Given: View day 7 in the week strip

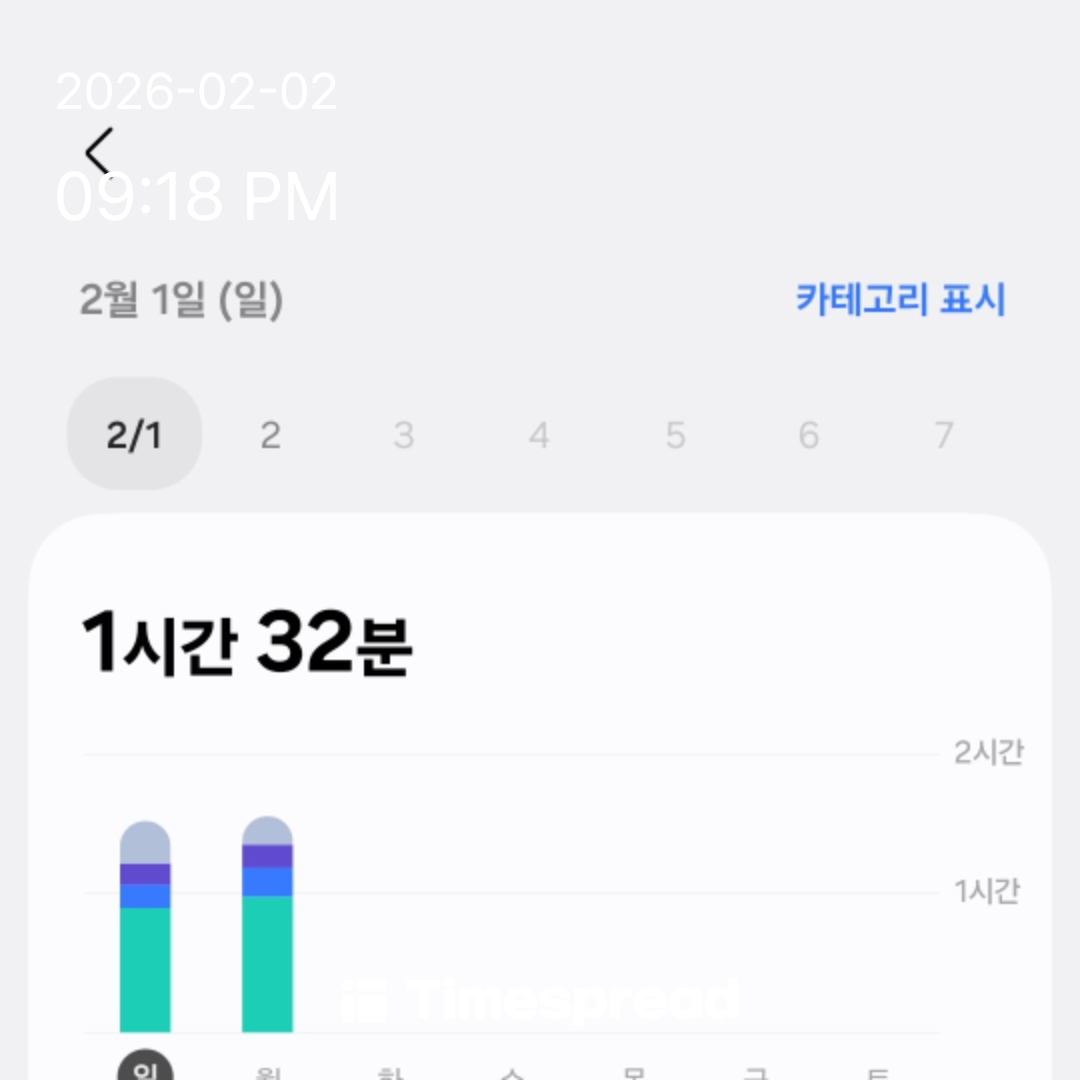Looking at the screenshot, I should coord(943,435).
